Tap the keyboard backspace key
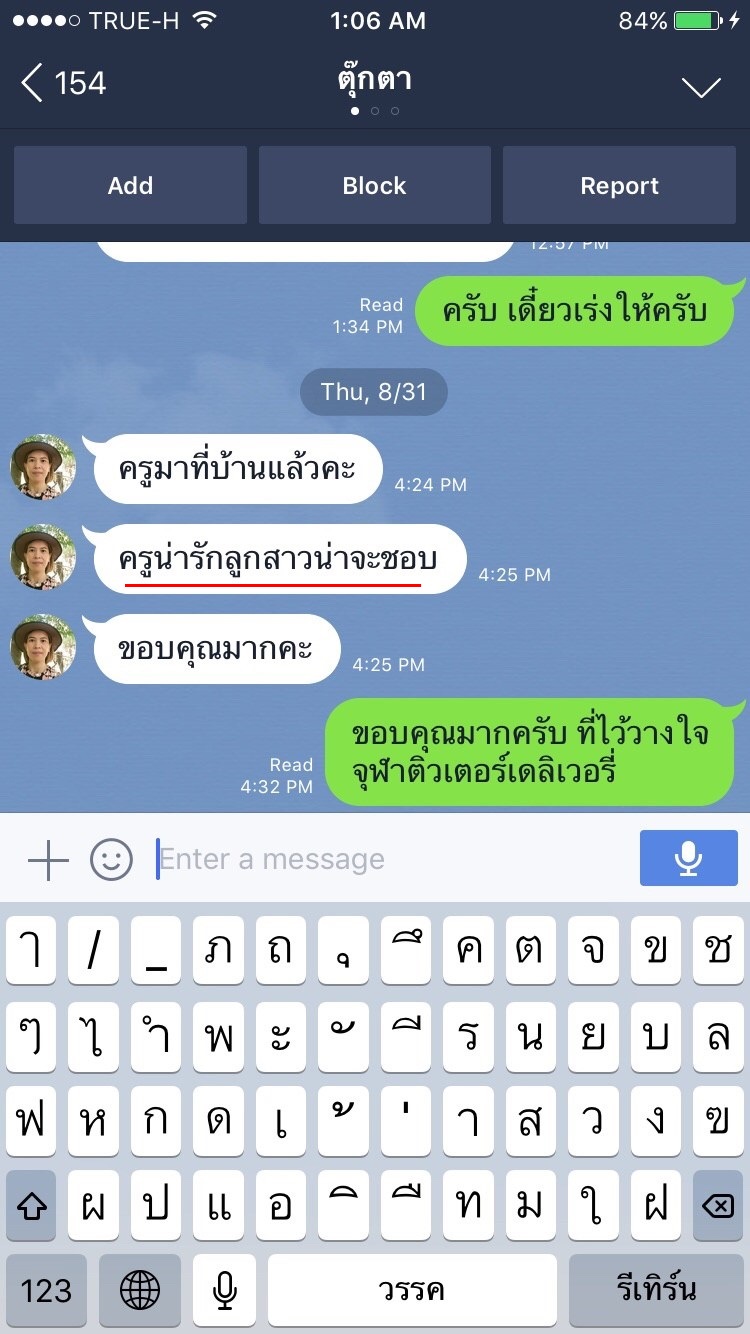The image size is (750, 1334). 718,1207
